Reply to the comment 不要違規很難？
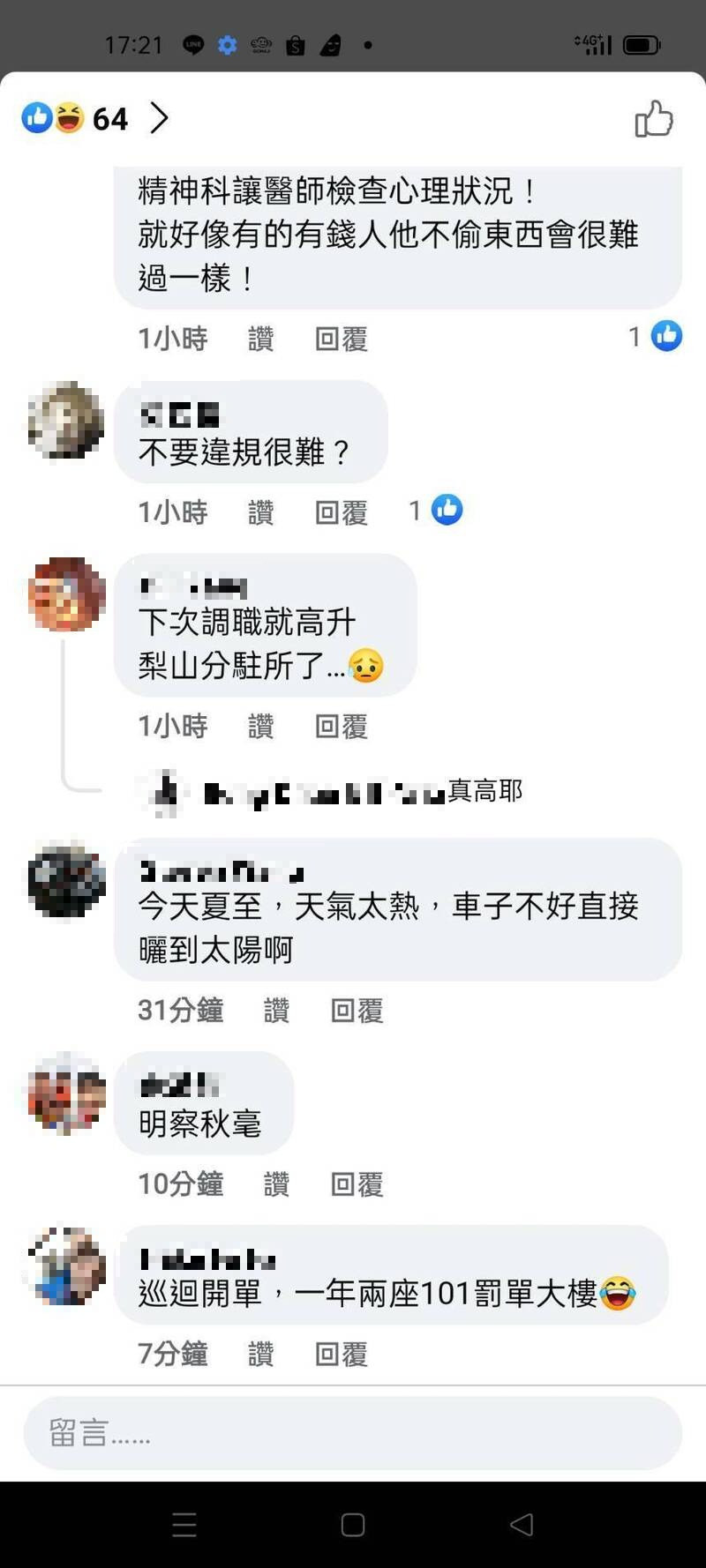706x1568 pixels. [341, 512]
